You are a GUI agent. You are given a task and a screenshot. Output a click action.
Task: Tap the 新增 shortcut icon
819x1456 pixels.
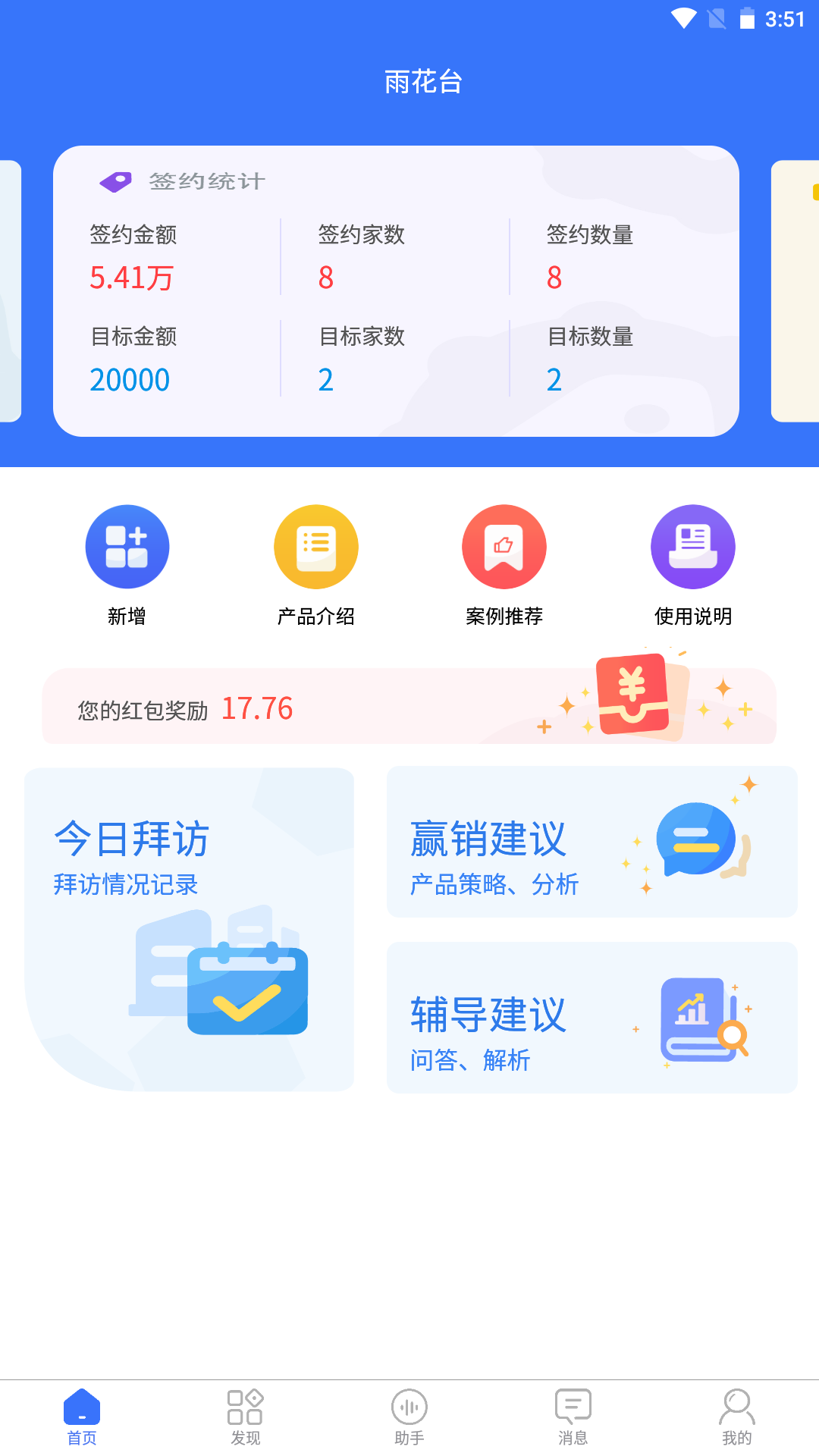pos(127,547)
